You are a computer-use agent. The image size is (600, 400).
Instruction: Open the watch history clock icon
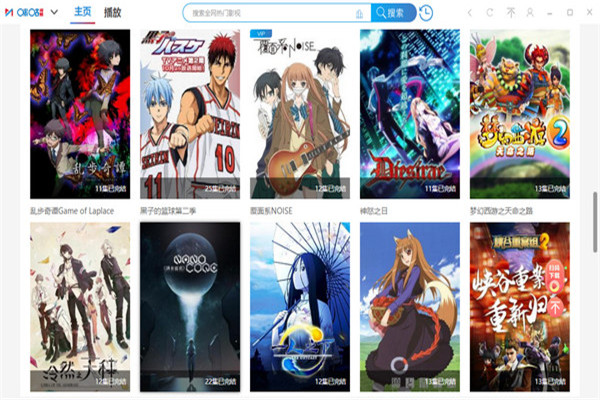coord(427,13)
